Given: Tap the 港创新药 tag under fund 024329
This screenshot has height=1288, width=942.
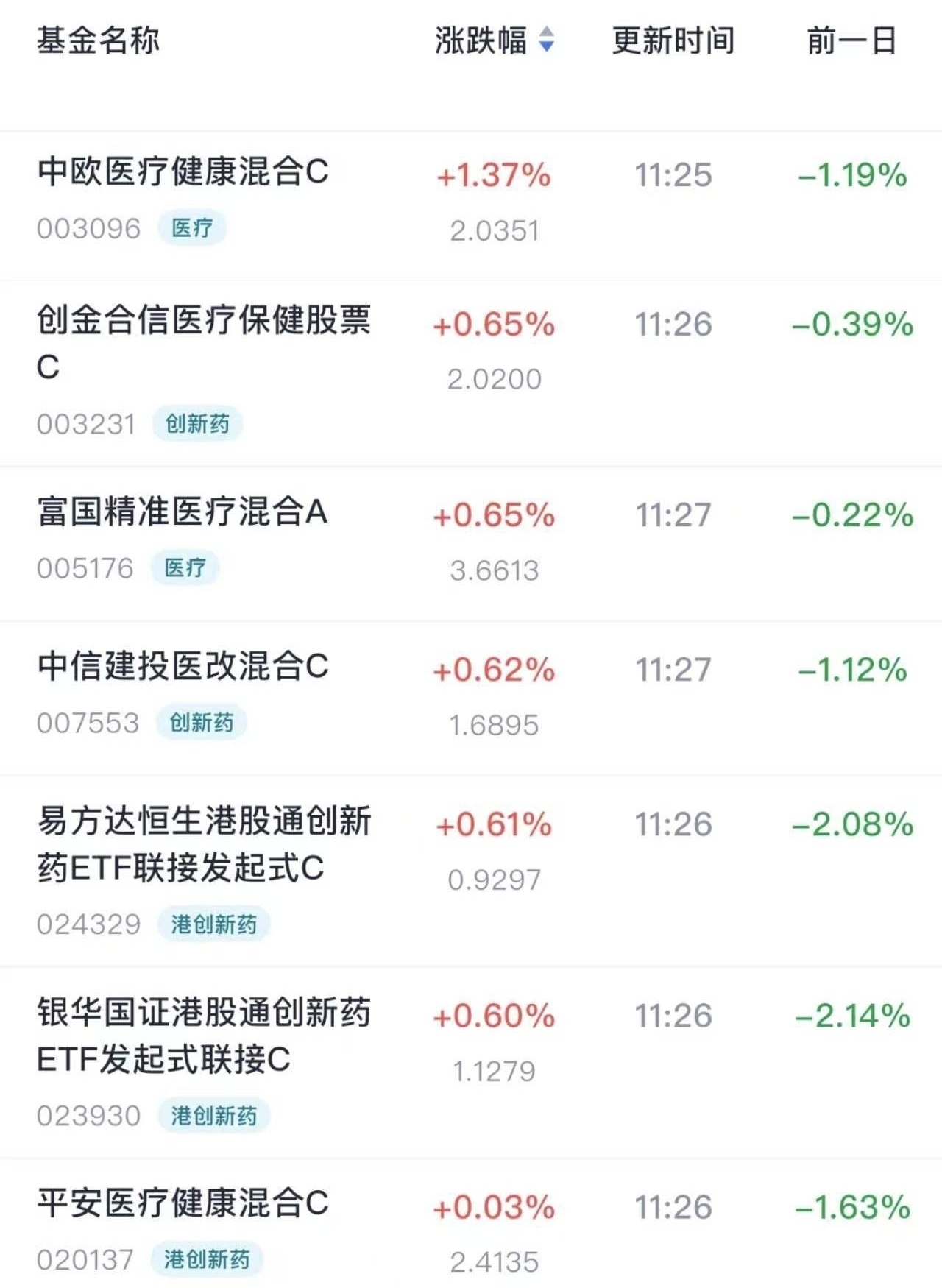Looking at the screenshot, I should (x=213, y=924).
